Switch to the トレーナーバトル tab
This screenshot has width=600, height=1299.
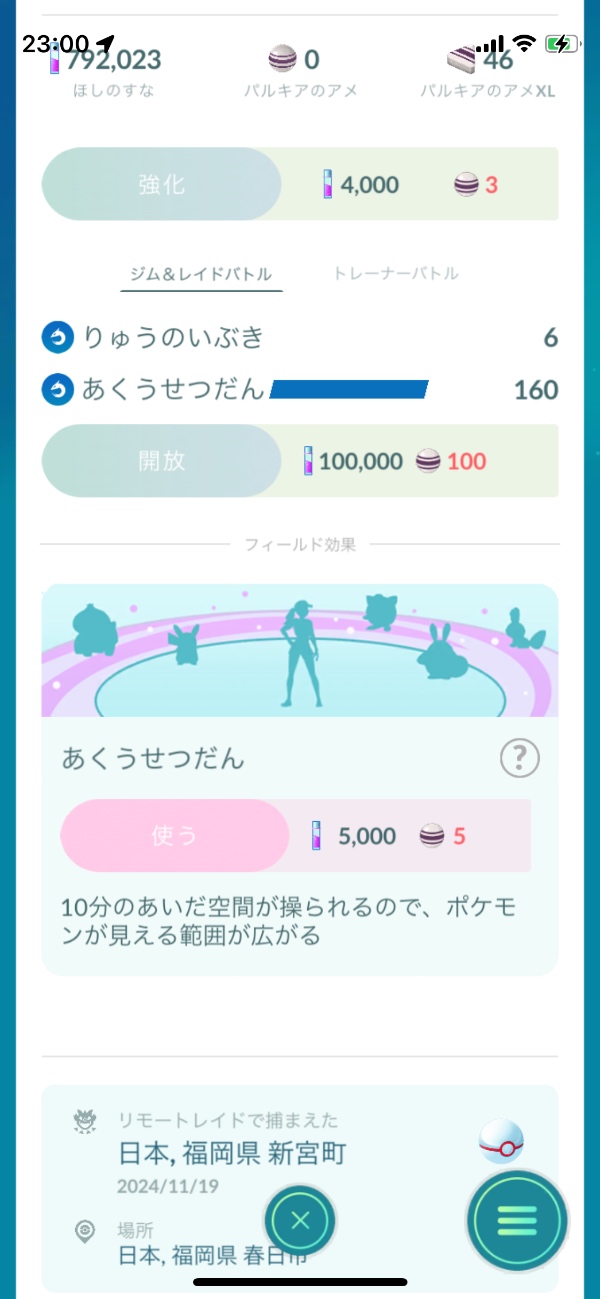click(395, 273)
